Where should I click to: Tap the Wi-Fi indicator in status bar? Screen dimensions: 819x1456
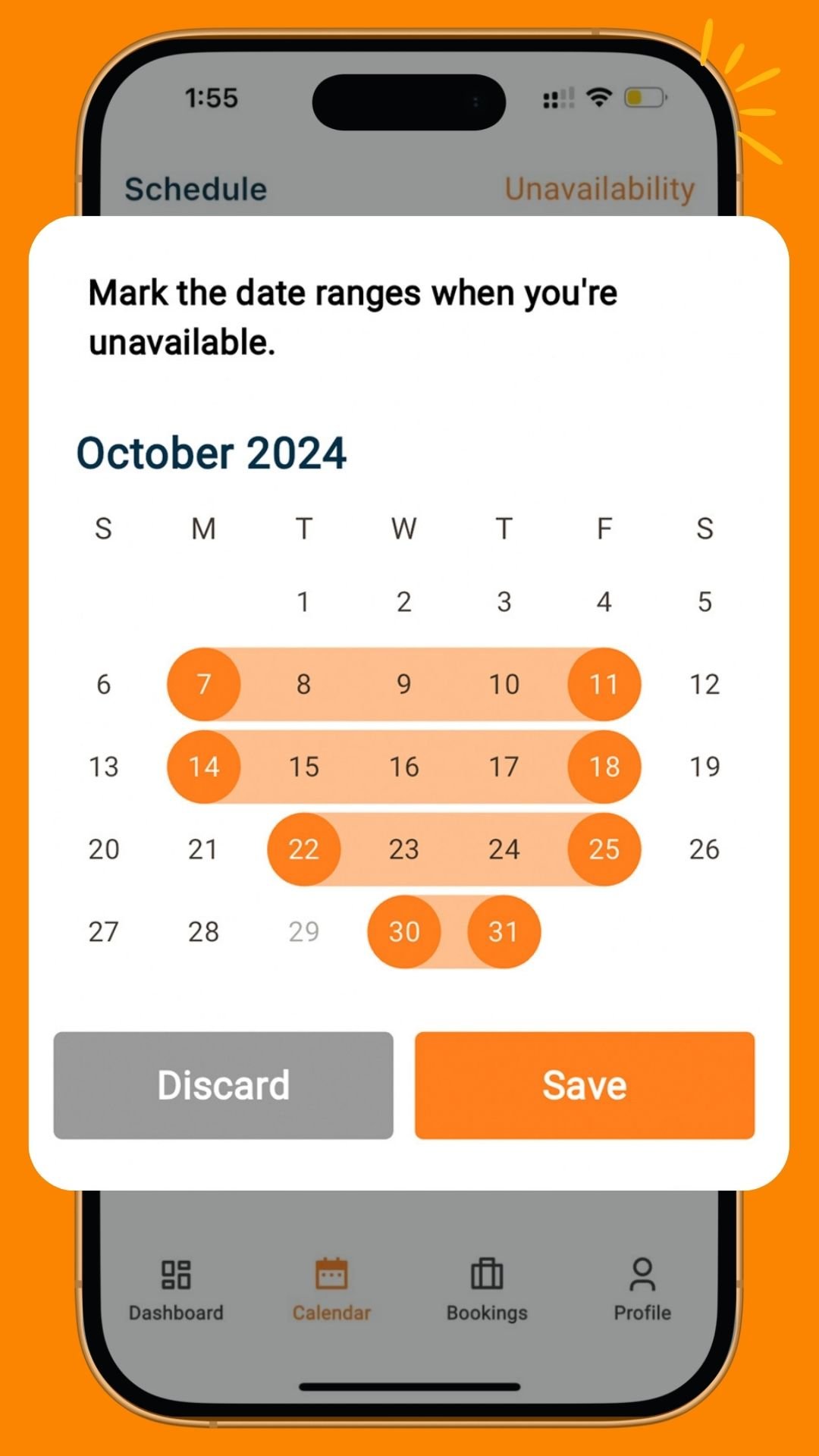coord(598,97)
